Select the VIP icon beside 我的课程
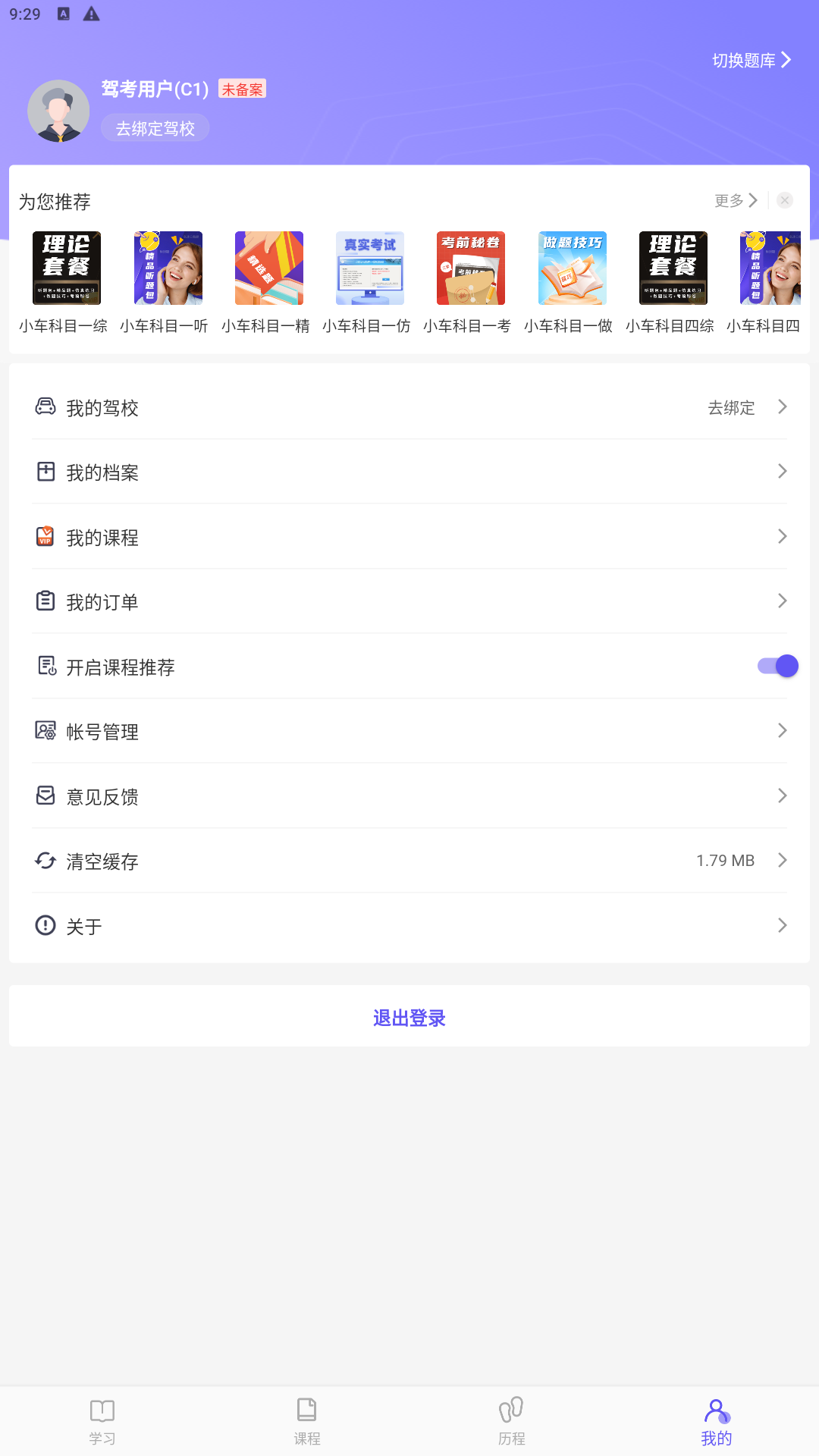Screen dimensions: 819x1456 (45, 537)
